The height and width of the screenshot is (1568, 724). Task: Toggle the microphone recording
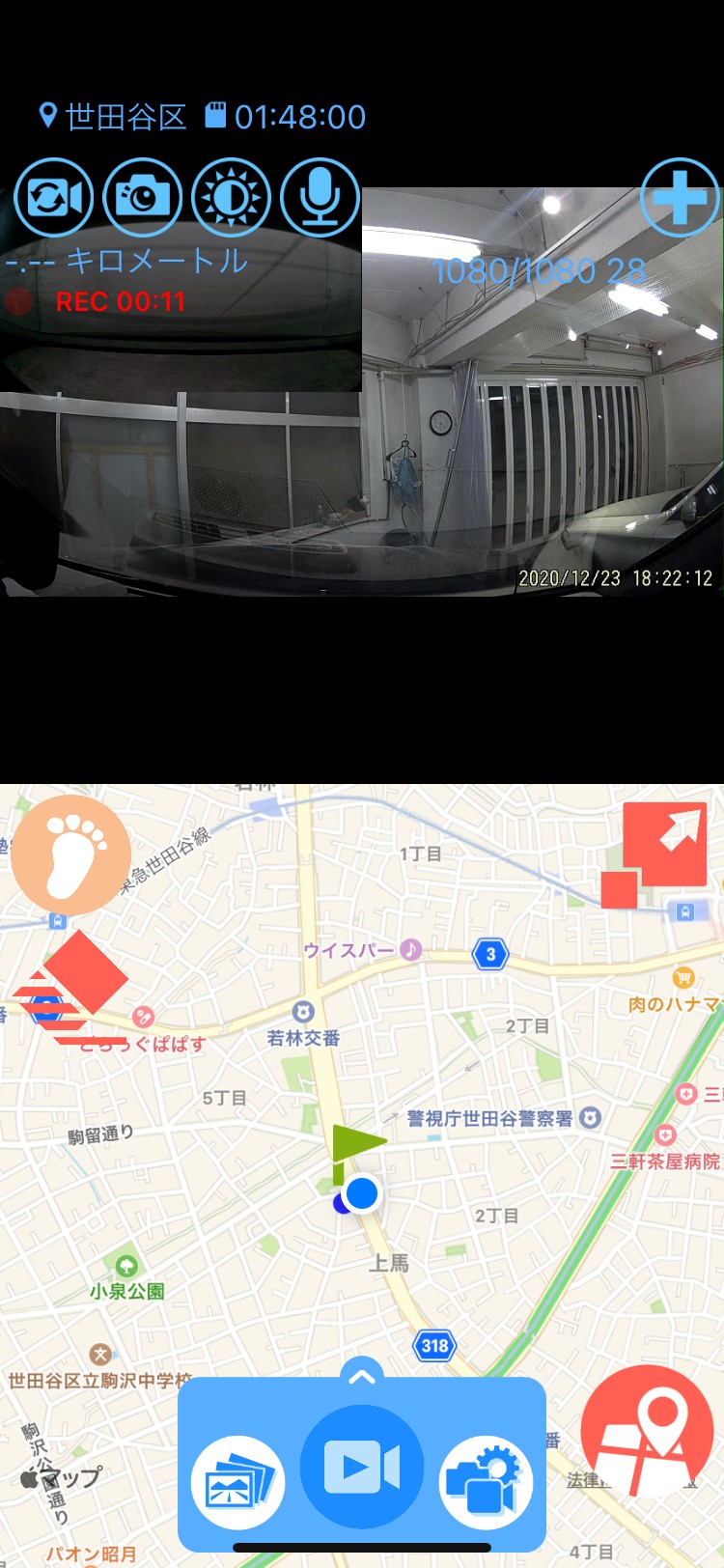point(320,198)
